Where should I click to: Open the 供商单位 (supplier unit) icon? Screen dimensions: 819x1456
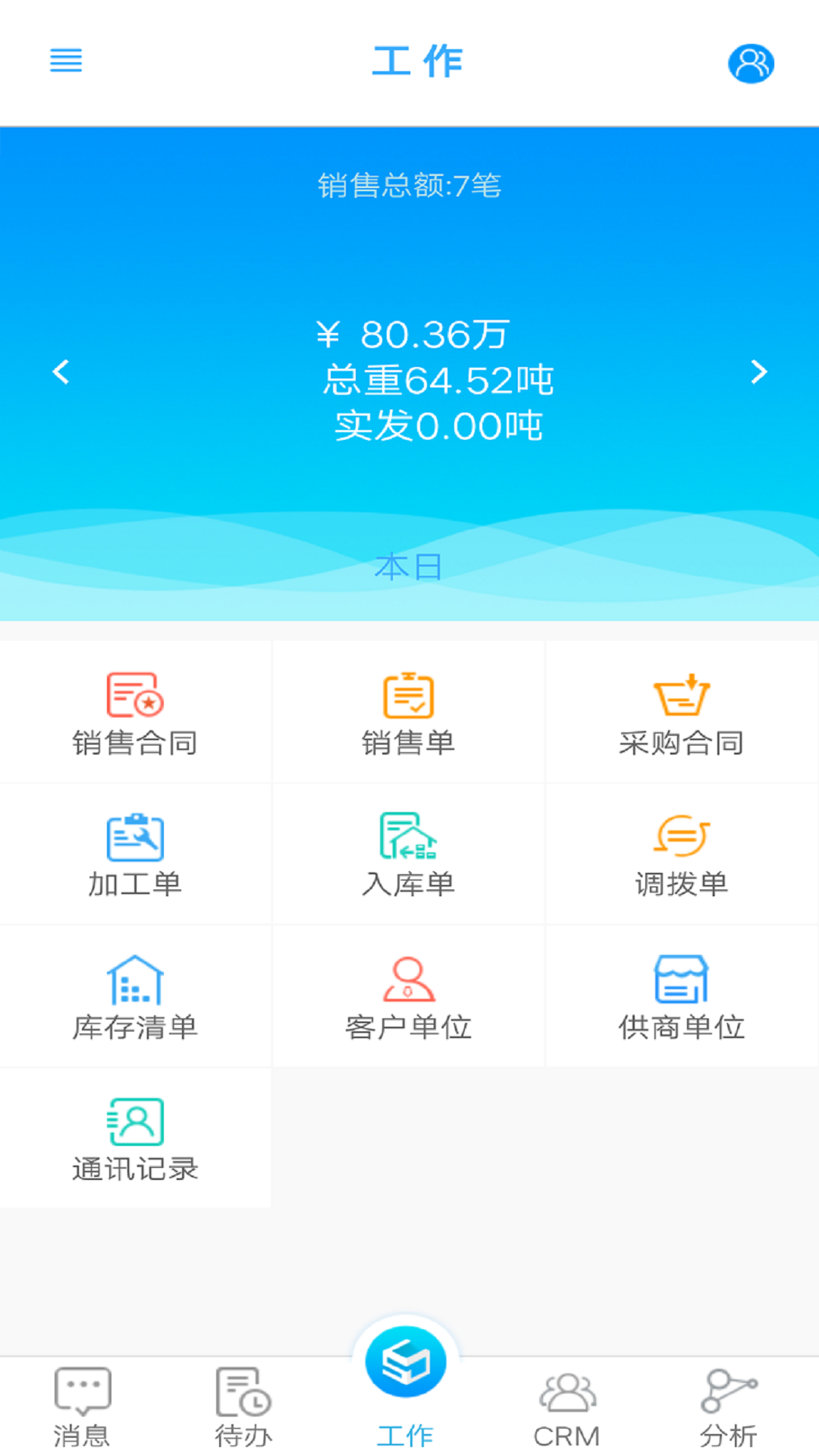[x=681, y=996]
